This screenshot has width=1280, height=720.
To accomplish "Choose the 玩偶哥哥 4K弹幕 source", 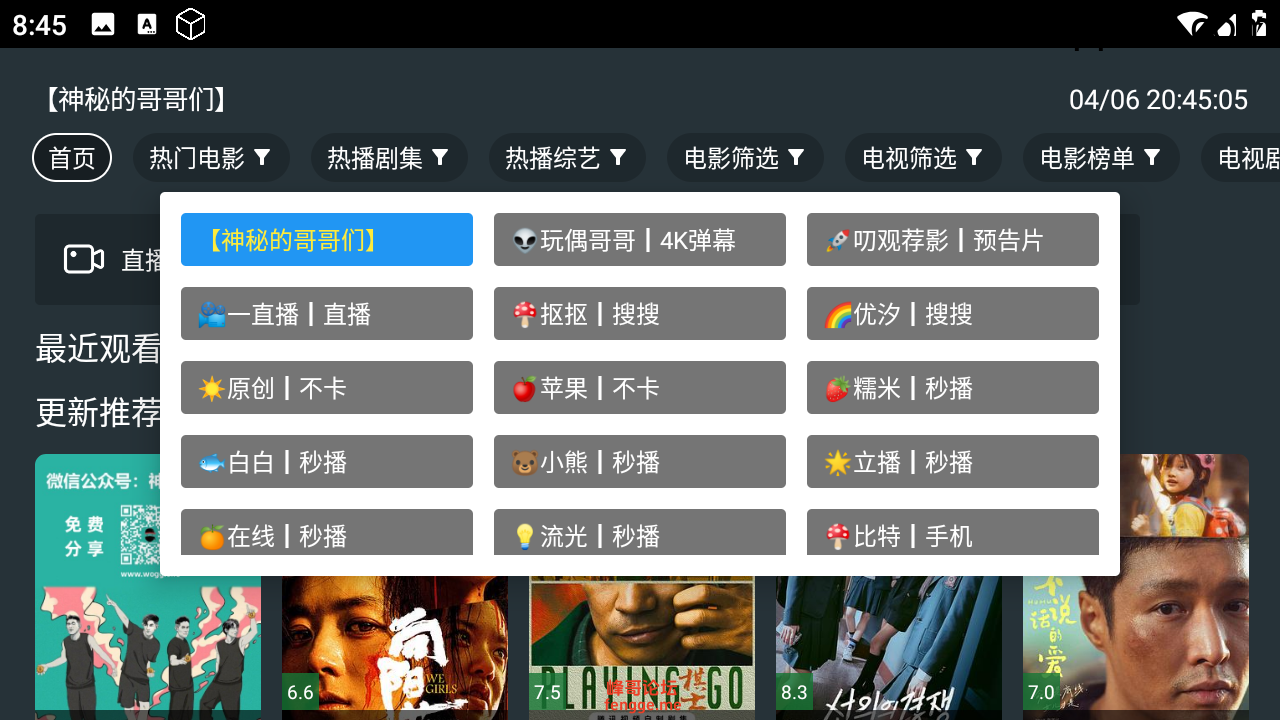I will coord(639,240).
